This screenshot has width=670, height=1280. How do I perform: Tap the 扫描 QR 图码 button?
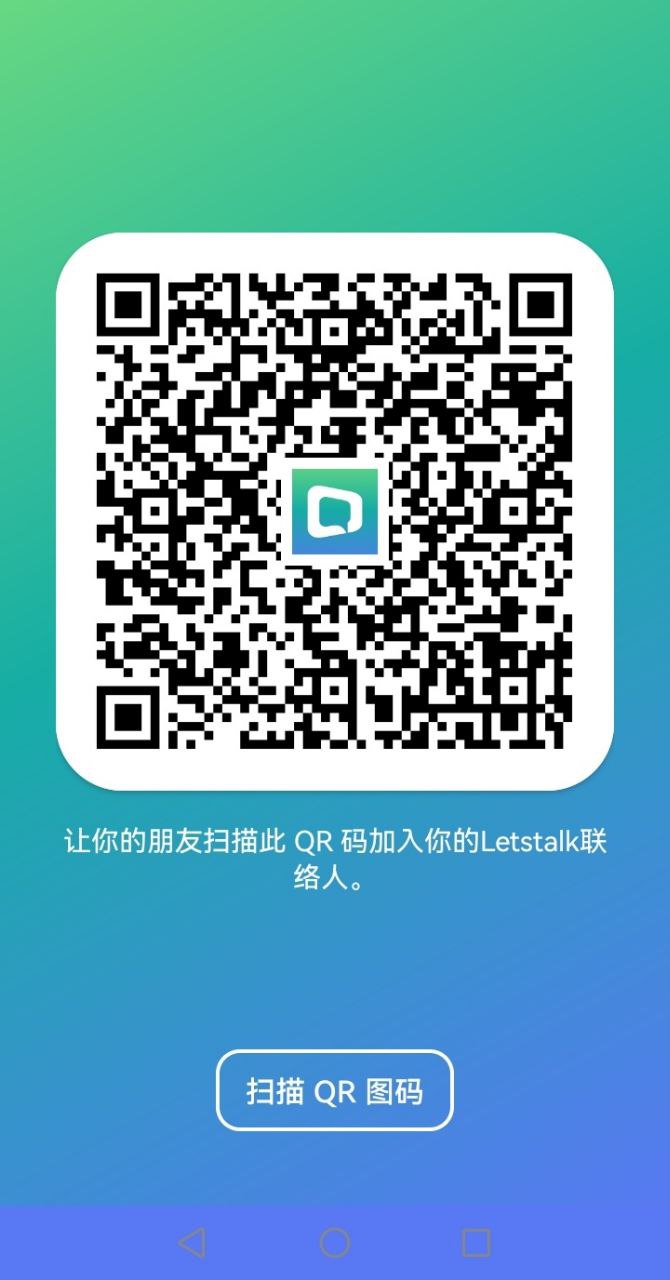pos(334,1090)
